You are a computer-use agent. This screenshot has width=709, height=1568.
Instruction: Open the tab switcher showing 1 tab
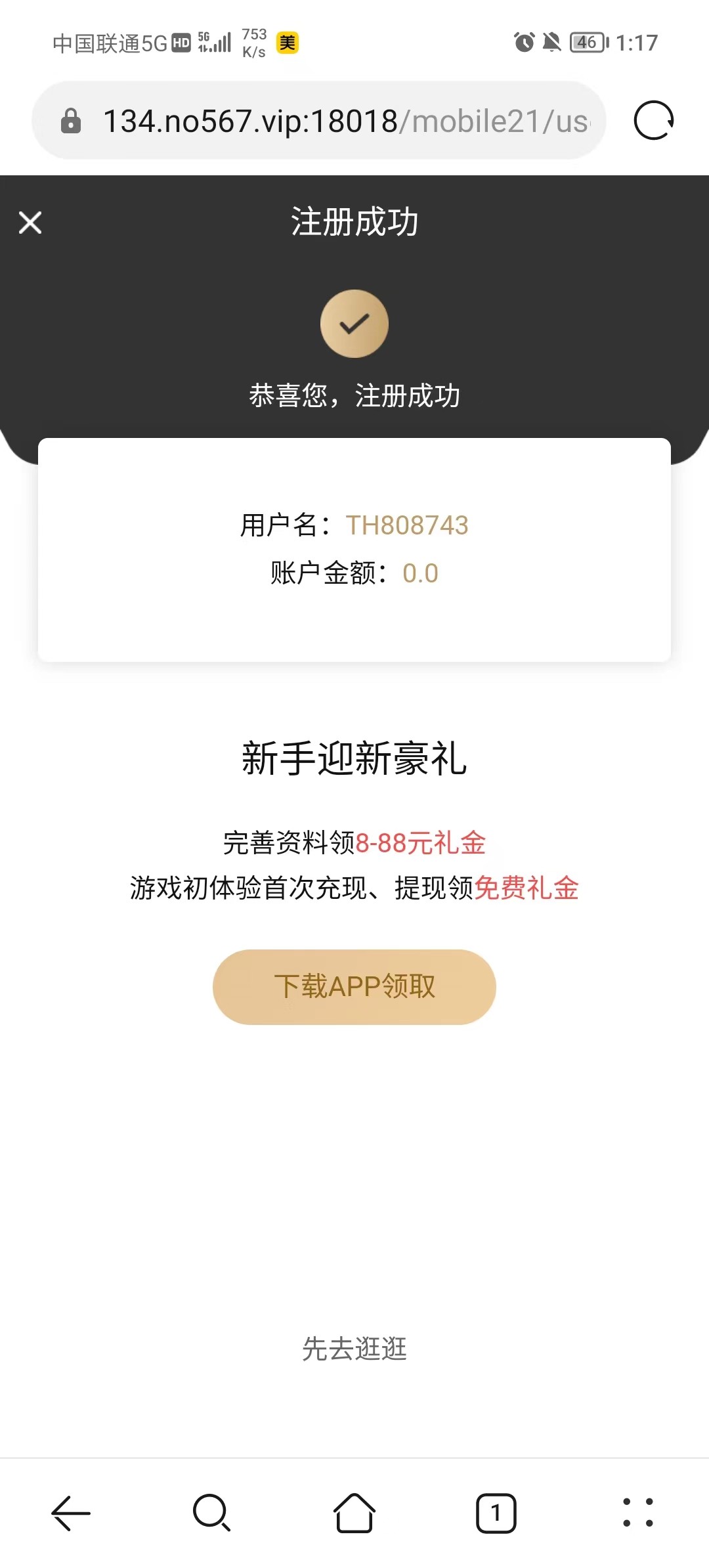tap(496, 1513)
